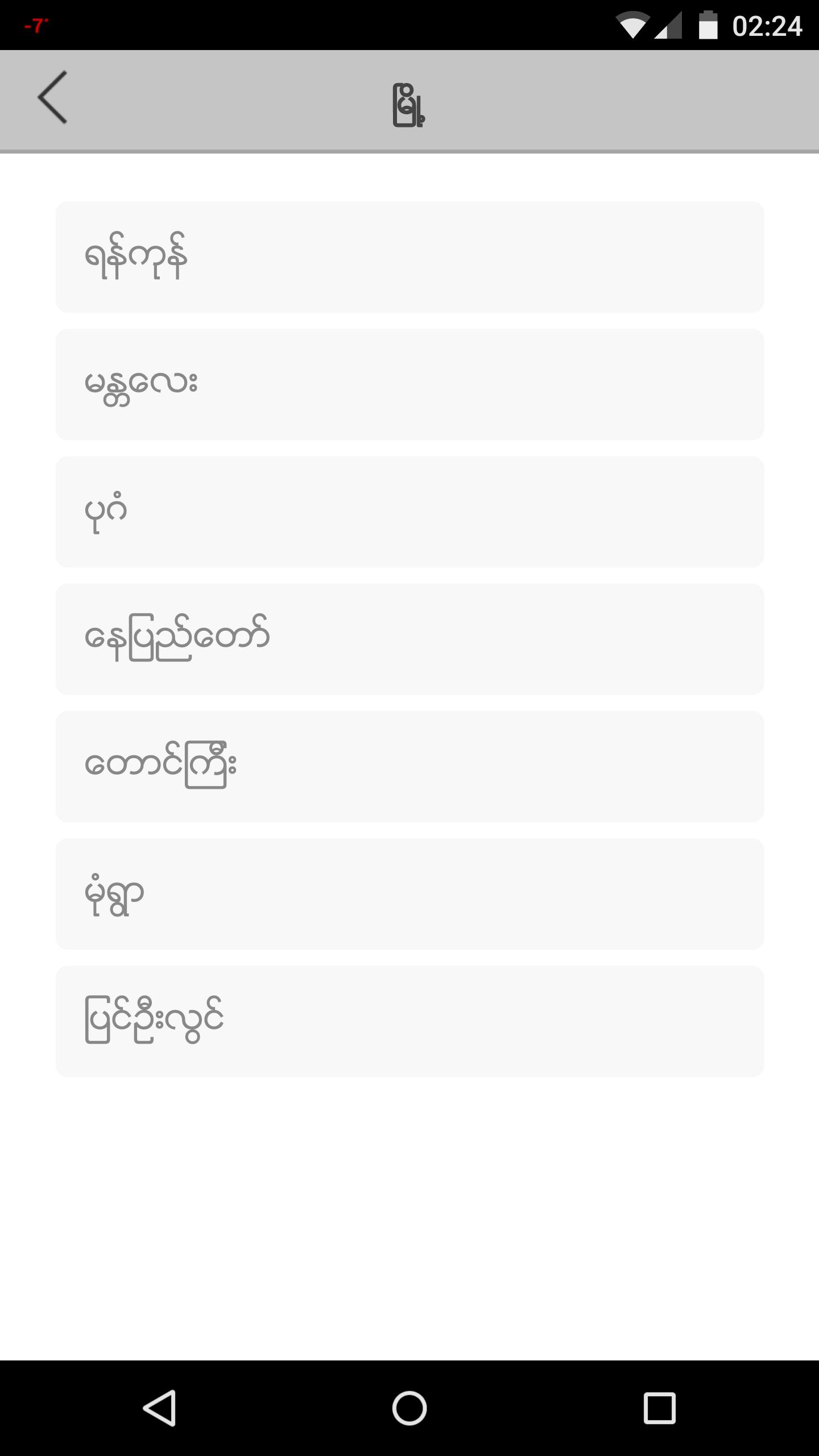Open the ပြင်ဦးလွင် (Pyin Oo Lwin) entry
819x1456 pixels.
tap(408, 1021)
